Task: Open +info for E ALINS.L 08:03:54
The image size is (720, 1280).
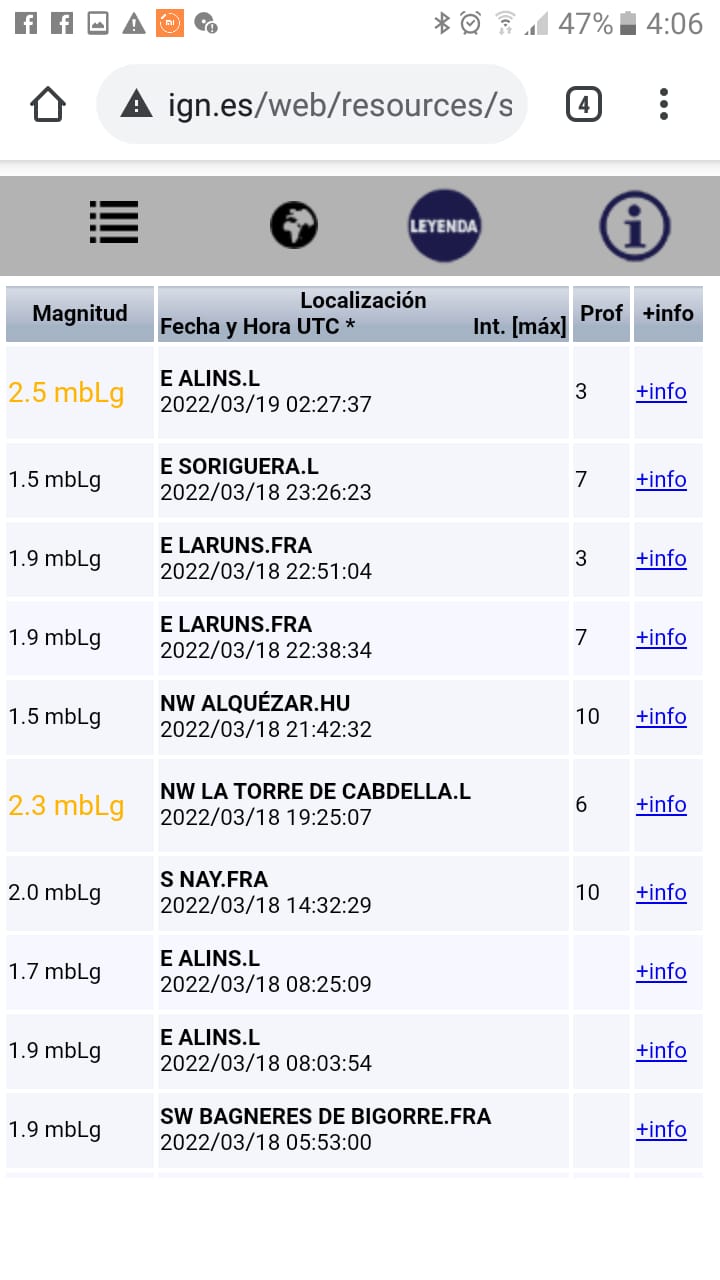Action: [x=661, y=1050]
